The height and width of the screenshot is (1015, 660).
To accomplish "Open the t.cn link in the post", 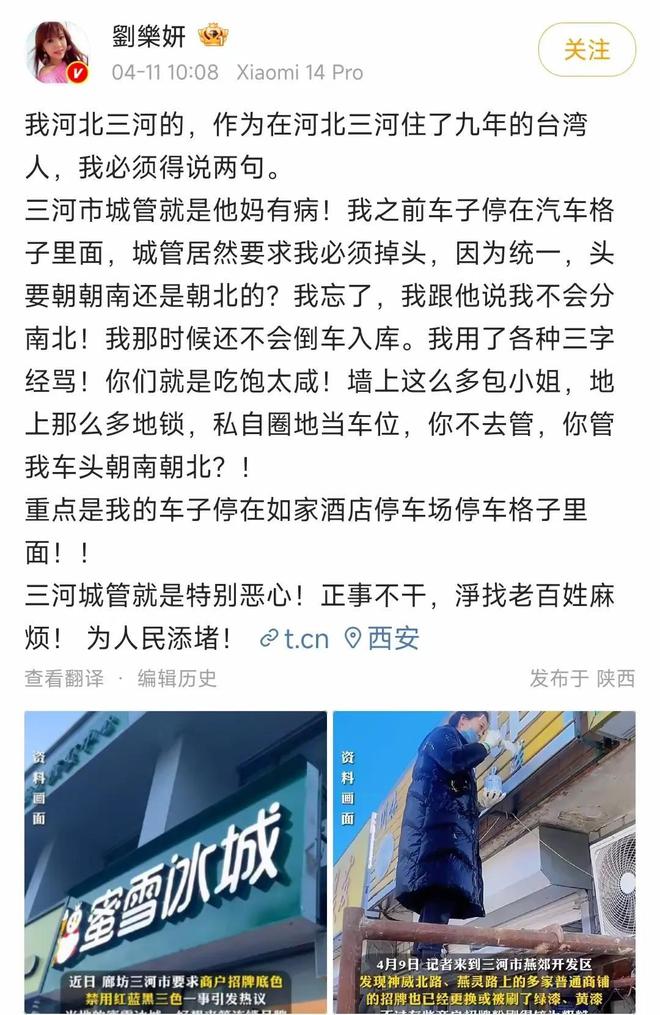I will (x=293, y=639).
